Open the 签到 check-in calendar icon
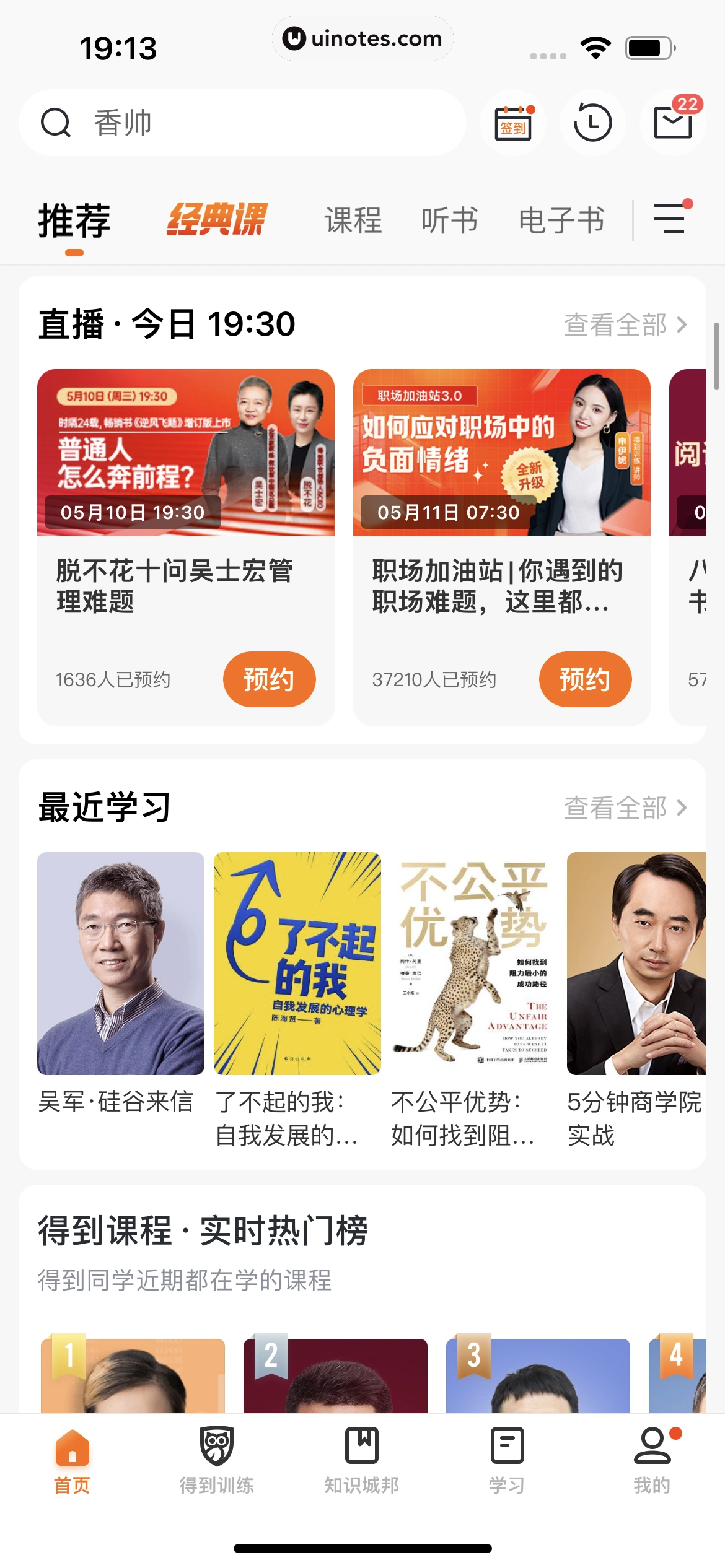 [x=513, y=123]
